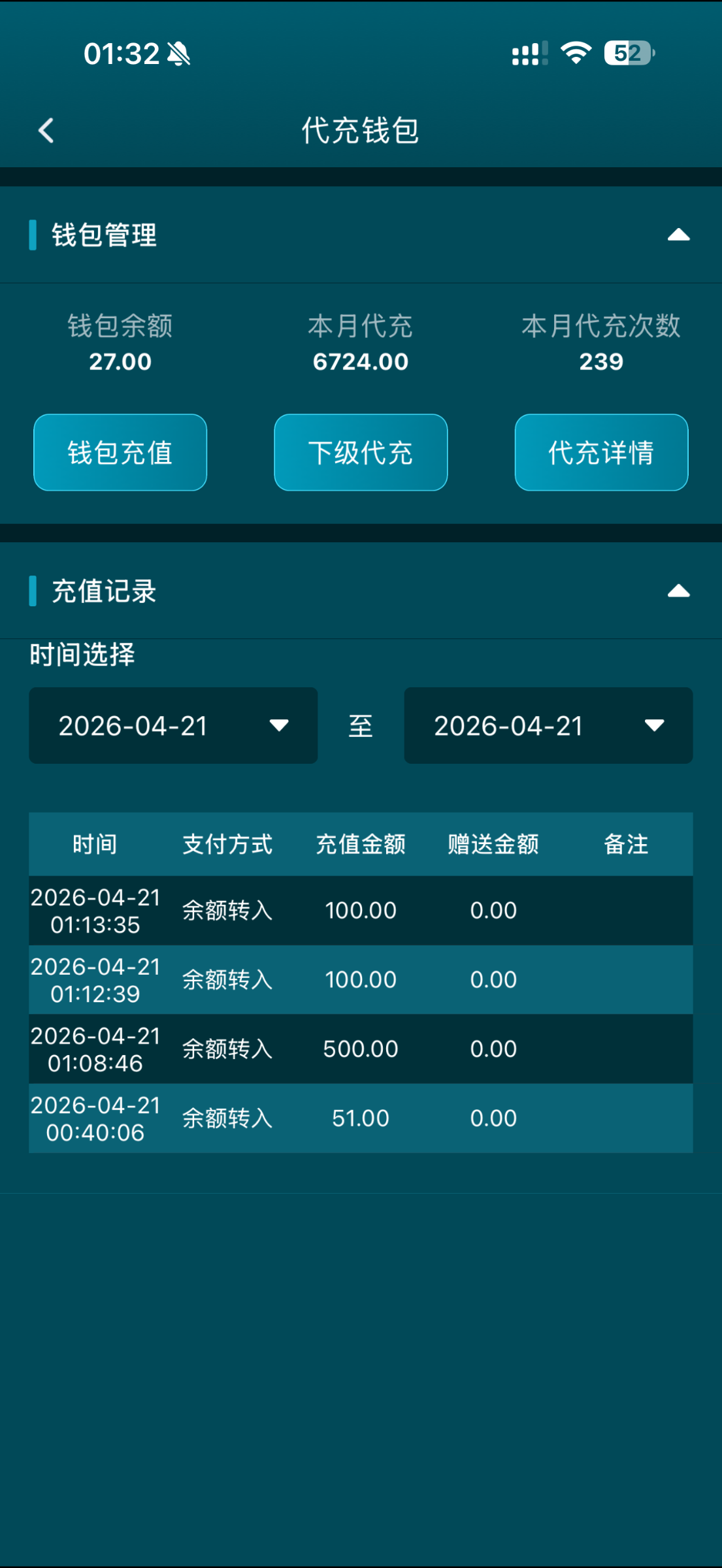The width and height of the screenshot is (722, 1568).
Task: Open 下级代充
Action: pos(361,452)
